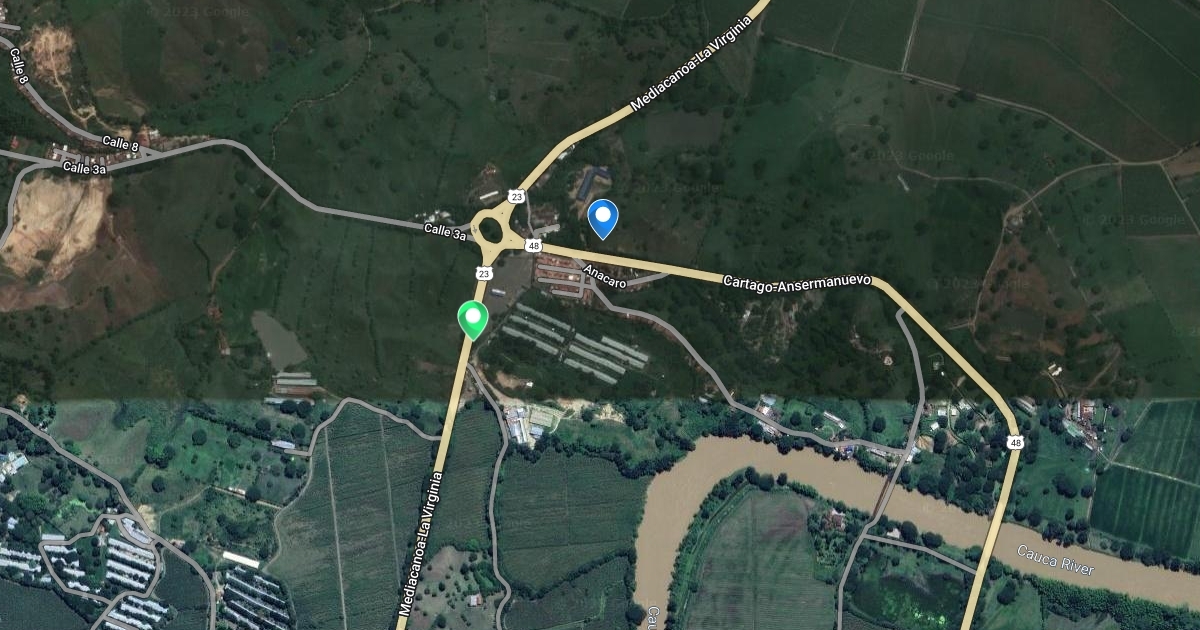The height and width of the screenshot is (630, 1200).
Task: Tap the blue location pin near the roundabout
Action: pyautogui.click(x=602, y=216)
